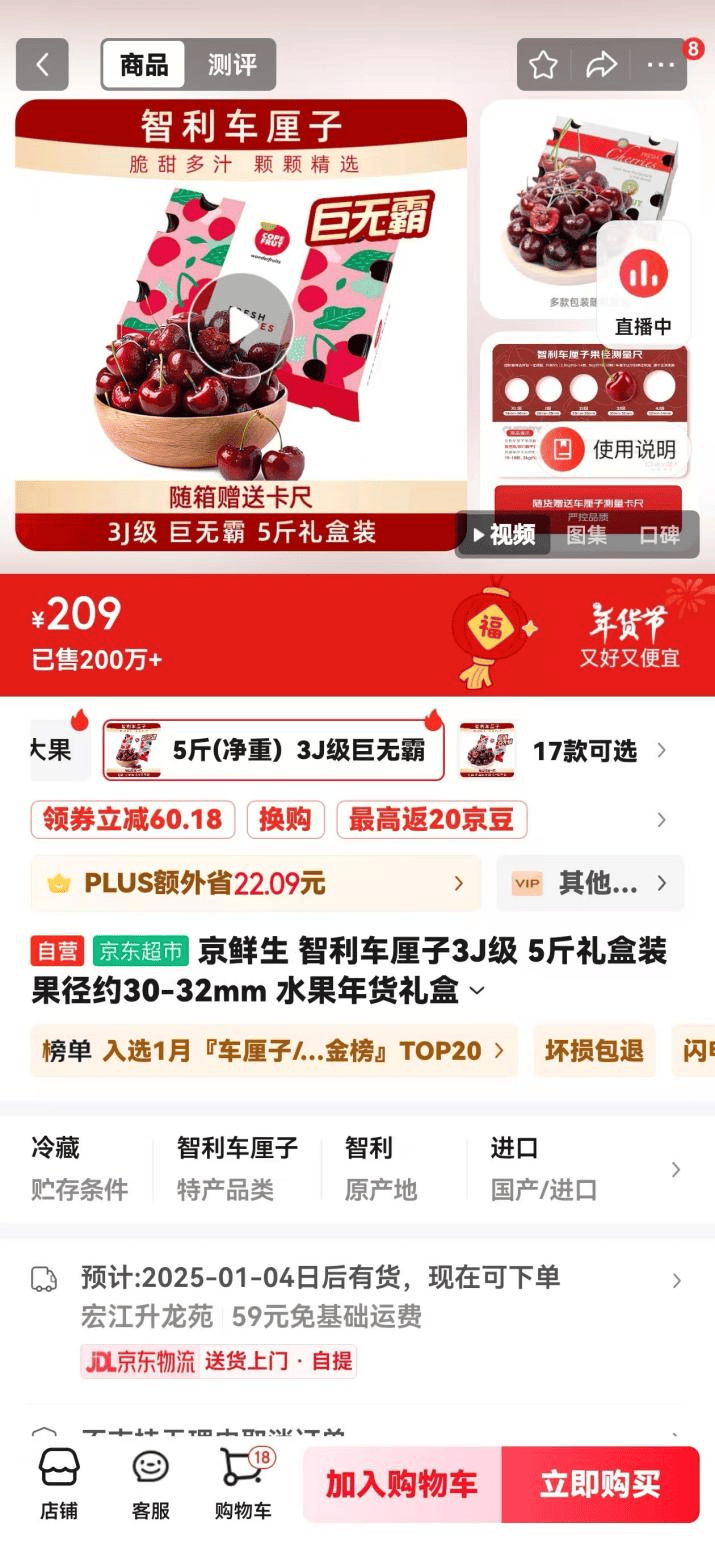The height and width of the screenshot is (1552, 715).
Task: Switch to the 测评 tab
Action: pos(232,65)
